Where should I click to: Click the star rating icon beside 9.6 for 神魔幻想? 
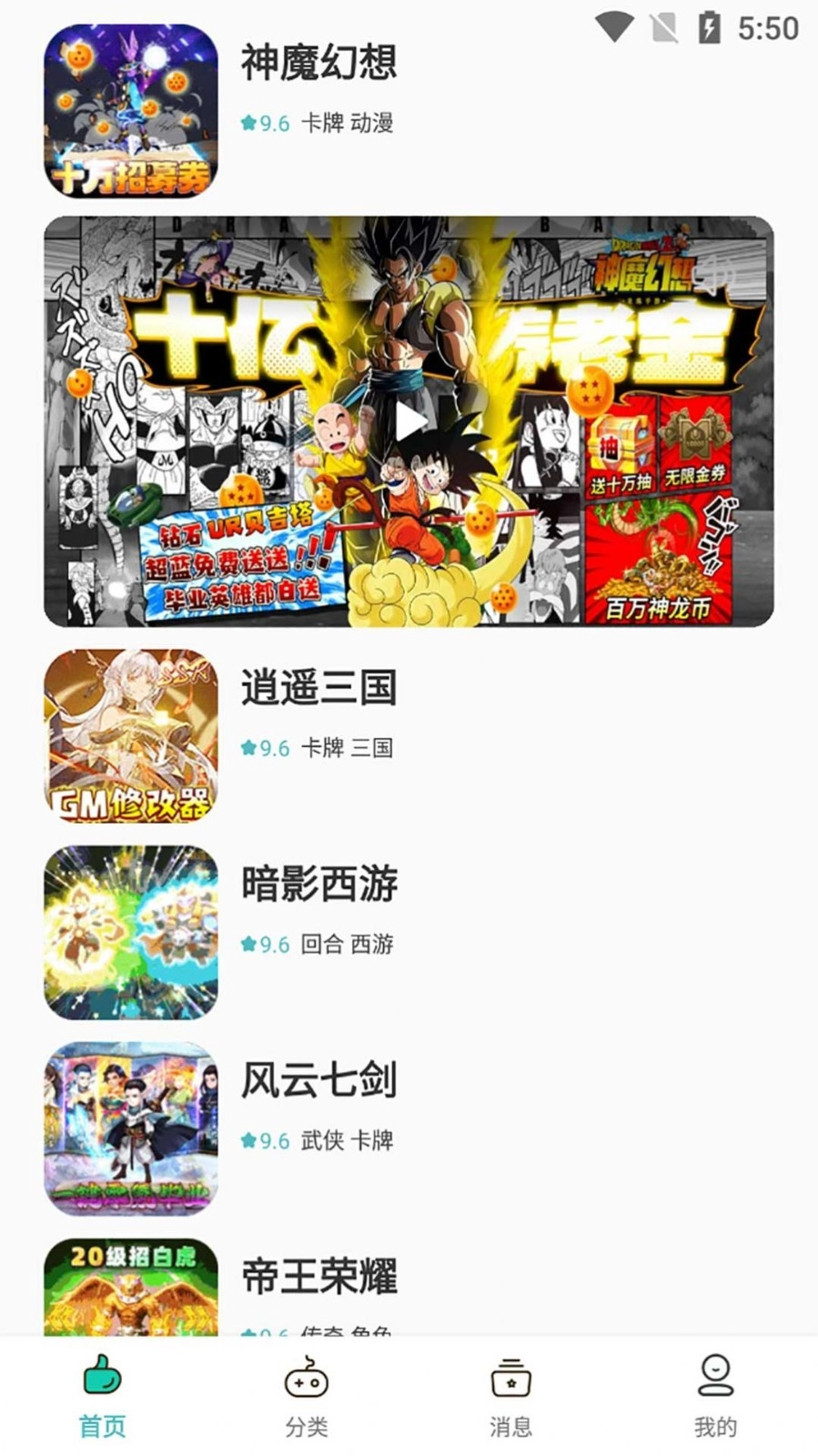click(x=248, y=123)
